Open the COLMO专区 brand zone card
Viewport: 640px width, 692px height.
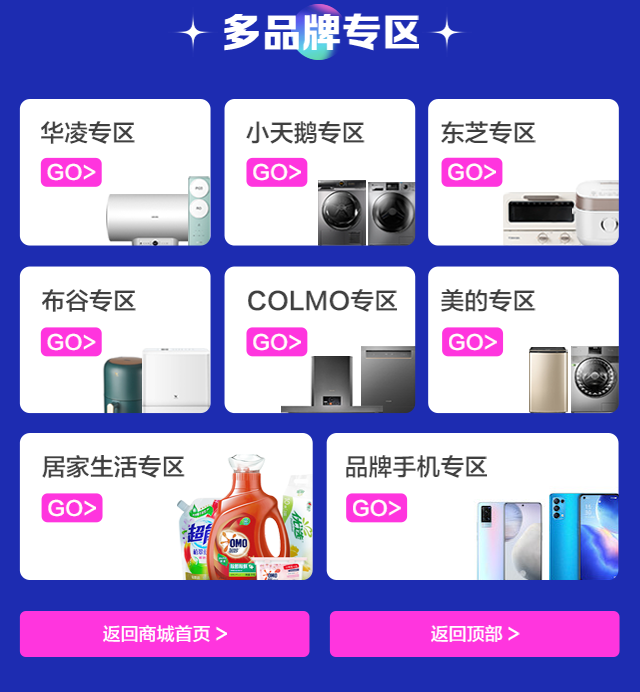tap(319, 339)
